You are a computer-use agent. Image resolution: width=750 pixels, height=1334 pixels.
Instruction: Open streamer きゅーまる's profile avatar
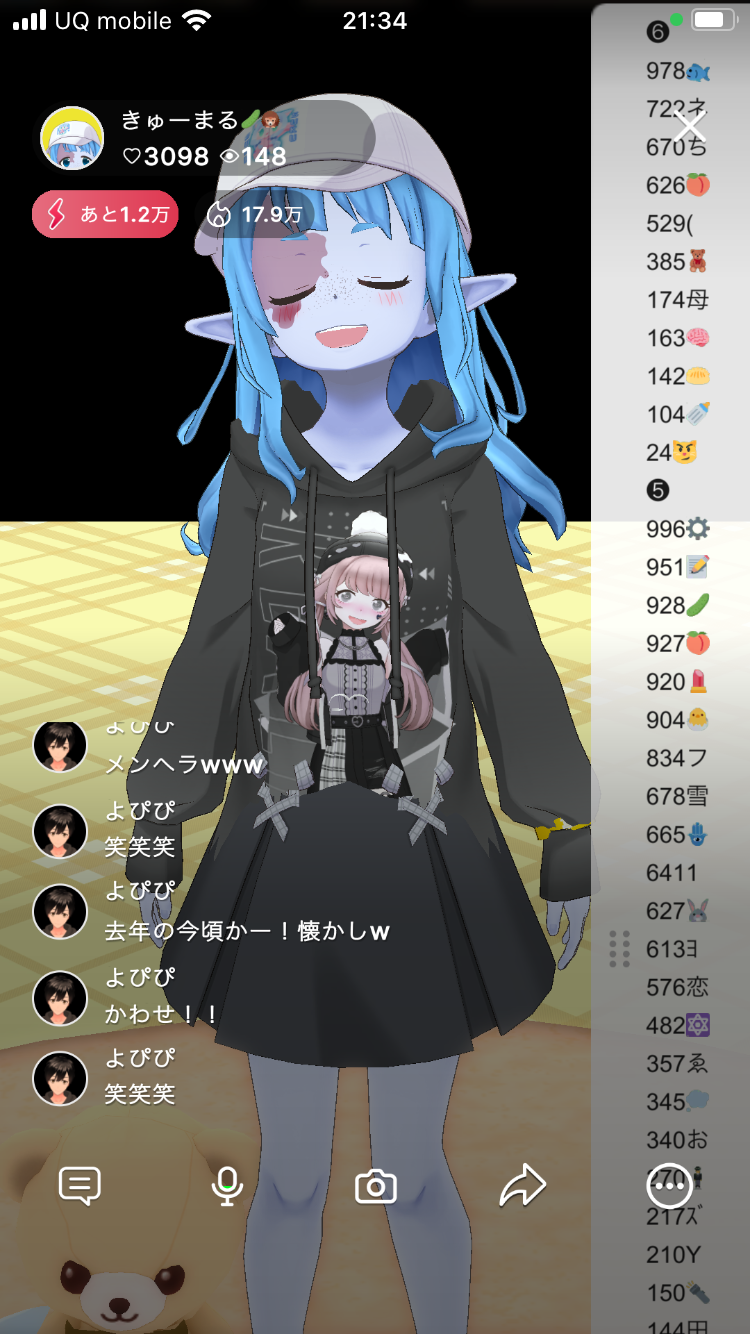(x=72, y=138)
